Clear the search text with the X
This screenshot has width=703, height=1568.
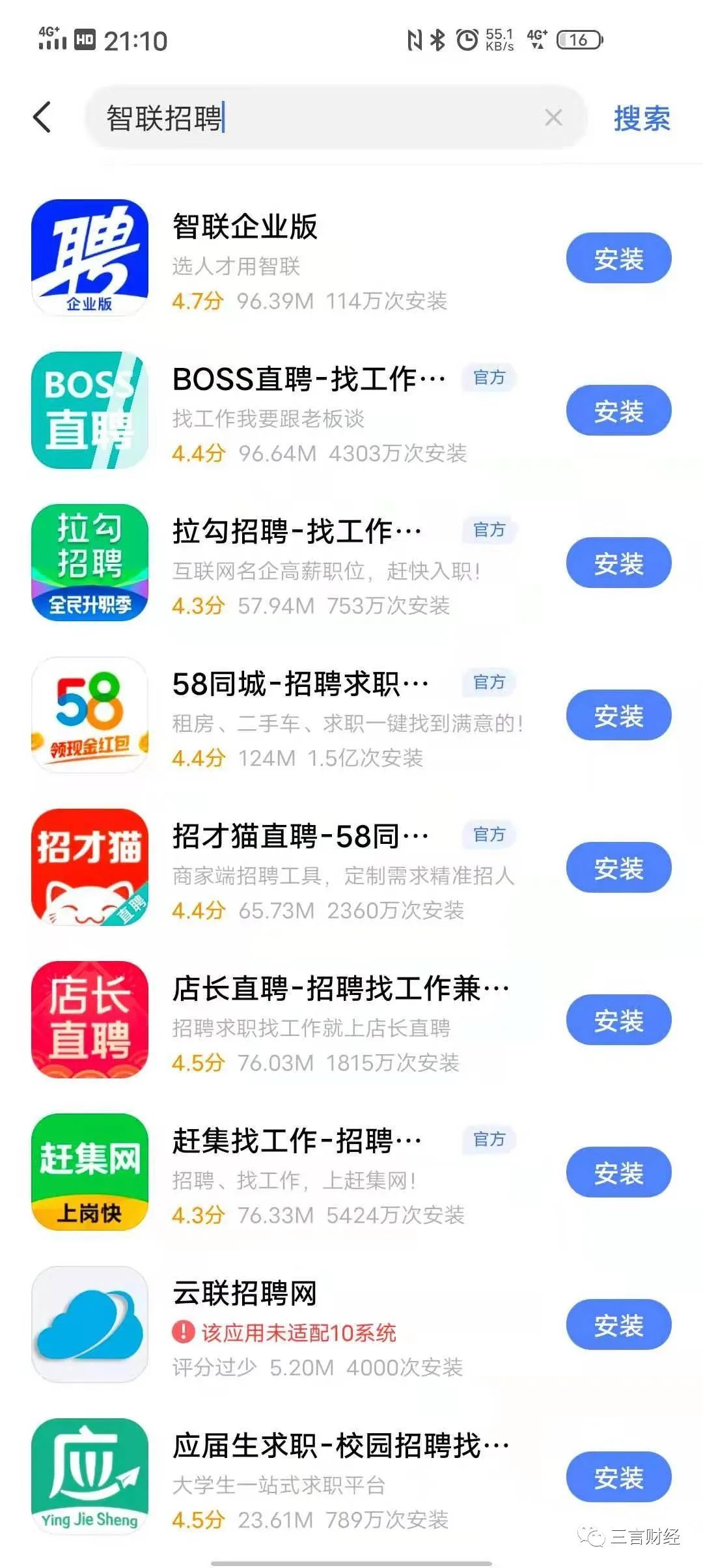pos(553,118)
